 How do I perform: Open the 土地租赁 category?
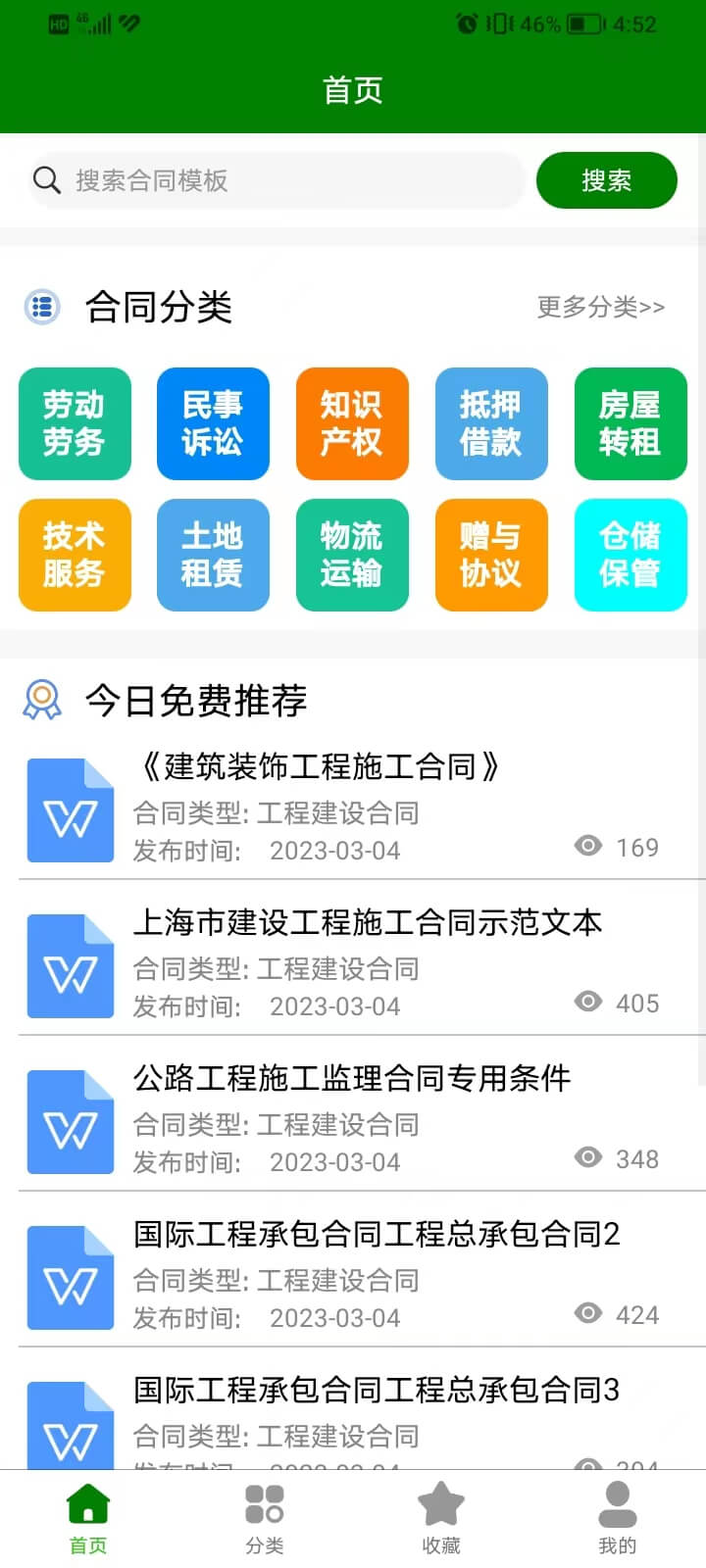tap(213, 555)
